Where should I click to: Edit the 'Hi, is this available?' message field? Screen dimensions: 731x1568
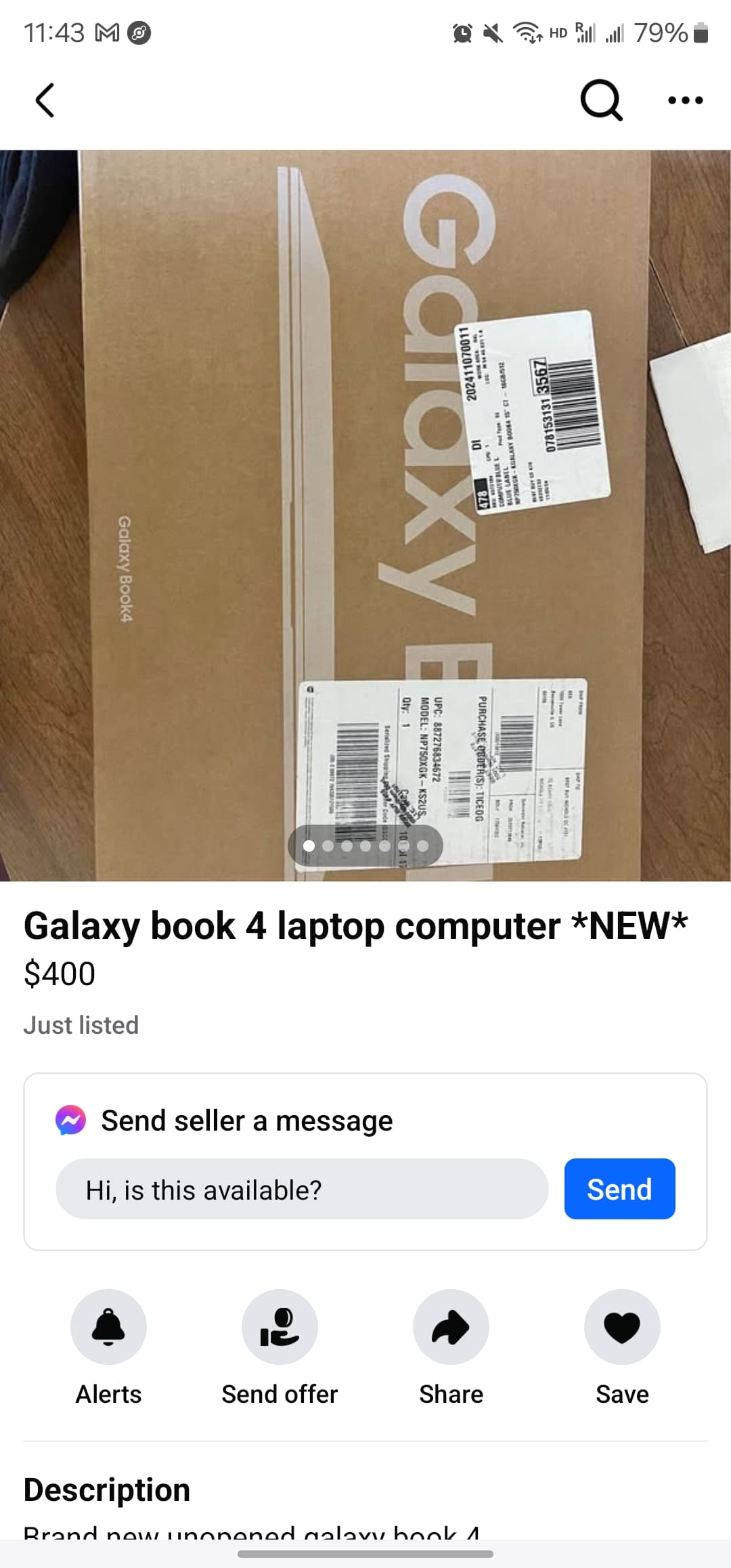[x=302, y=1189]
